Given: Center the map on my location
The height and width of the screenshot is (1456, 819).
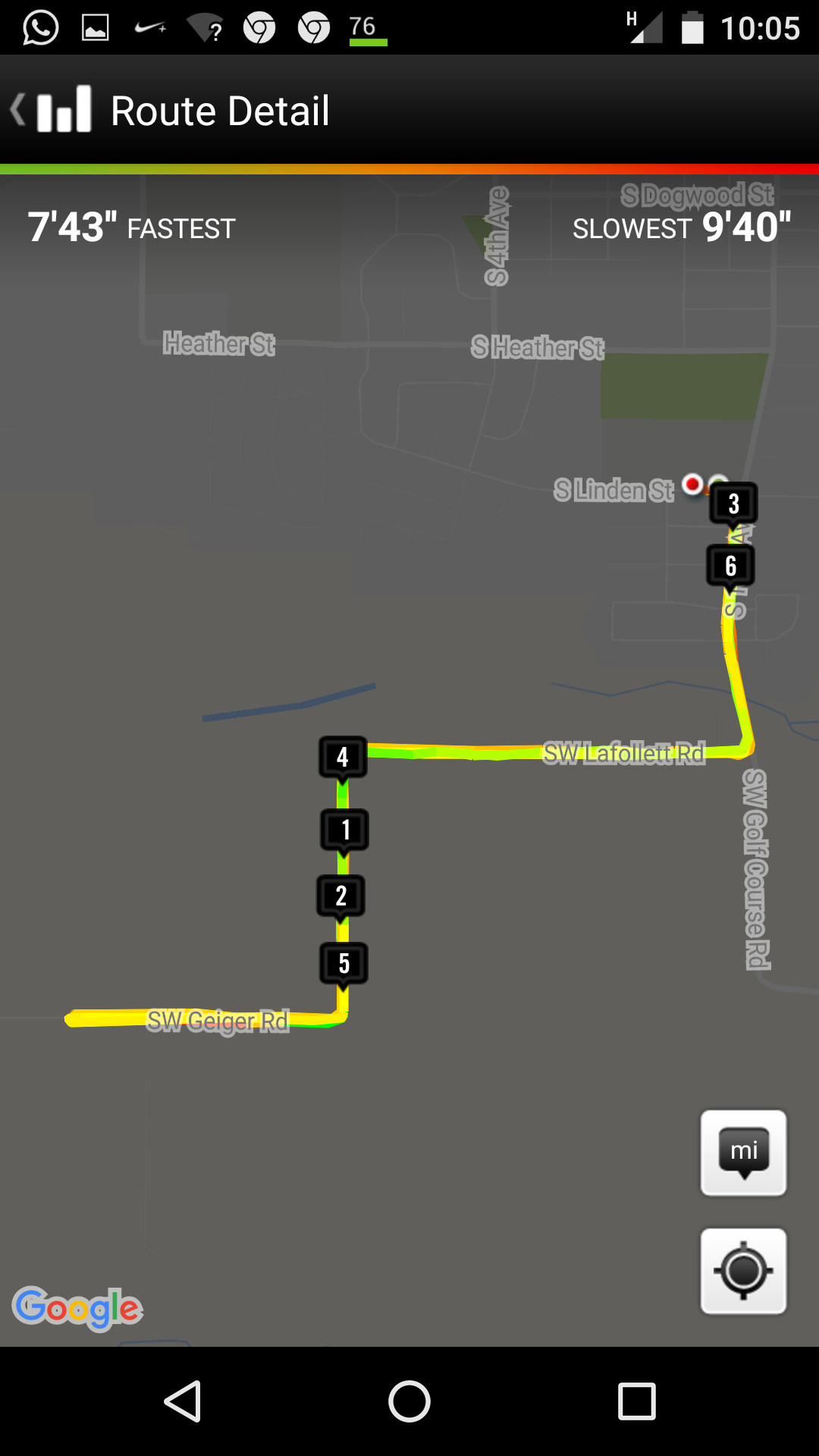Looking at the screenshot, I should point(743,1271).
